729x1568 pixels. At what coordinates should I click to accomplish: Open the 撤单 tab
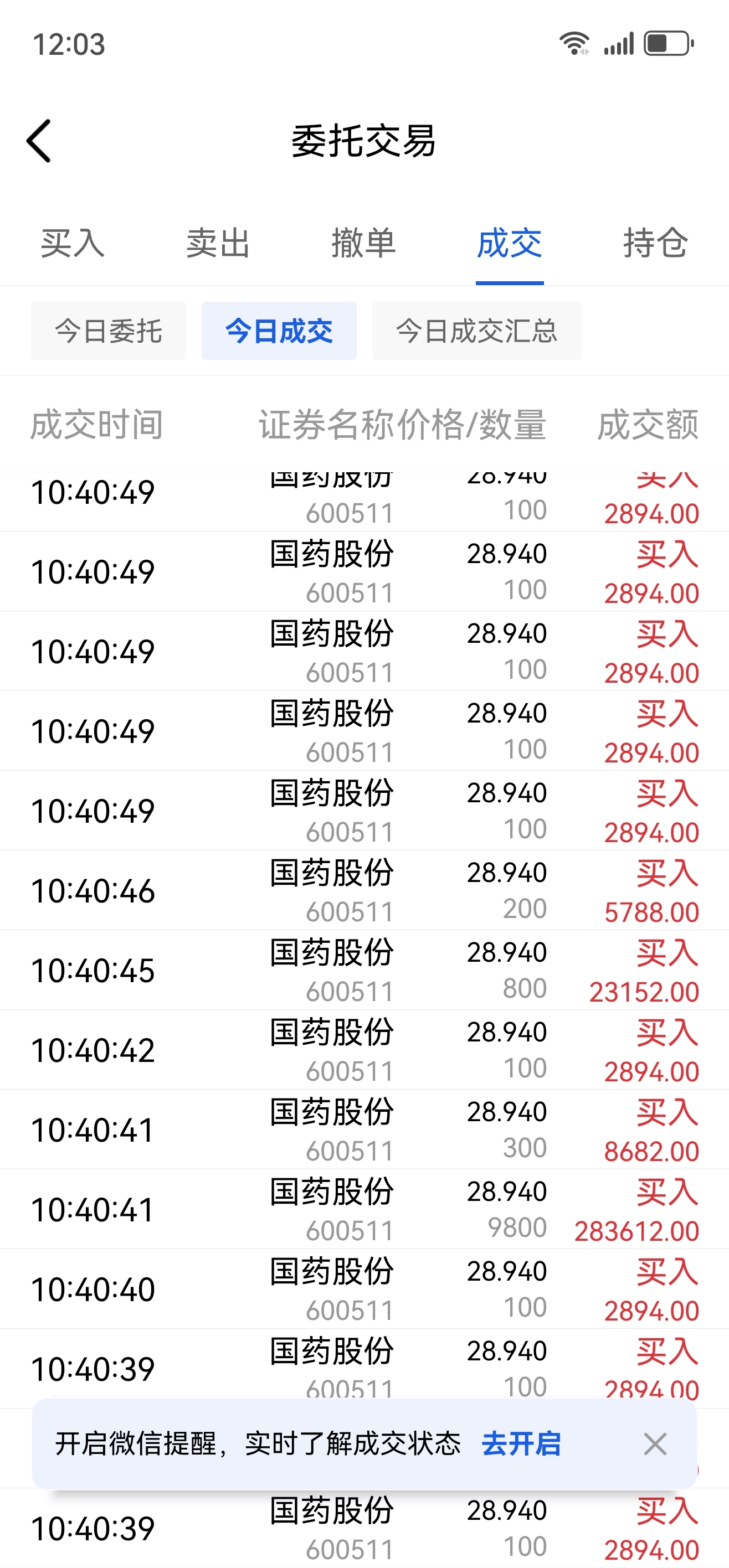[x=363, y=244]
